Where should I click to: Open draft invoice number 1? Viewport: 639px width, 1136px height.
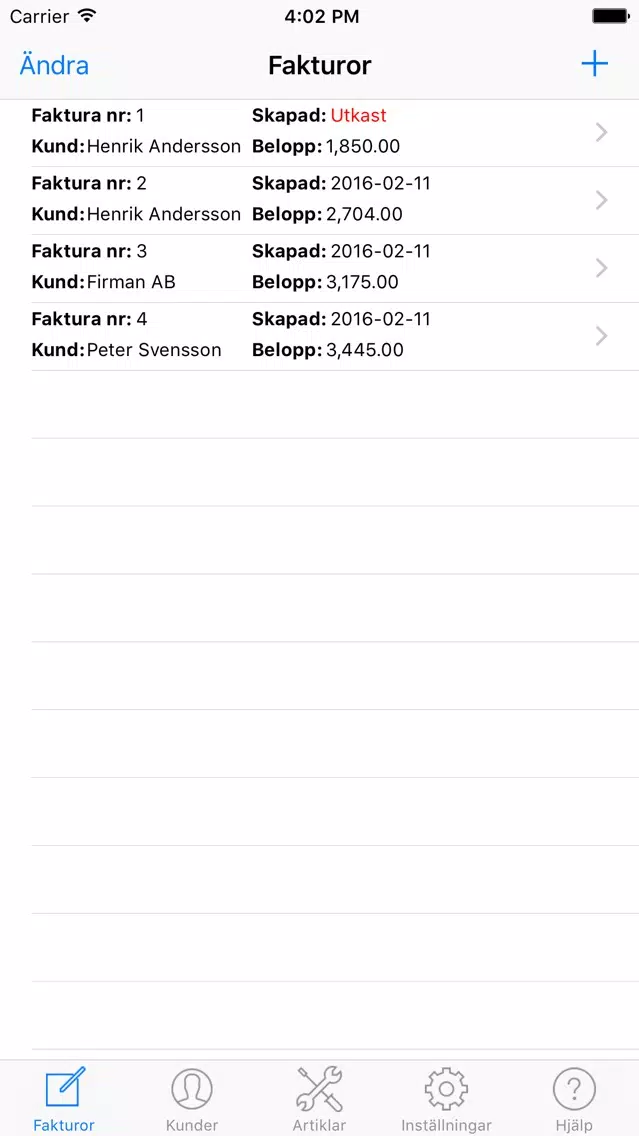tap(320, 133)
